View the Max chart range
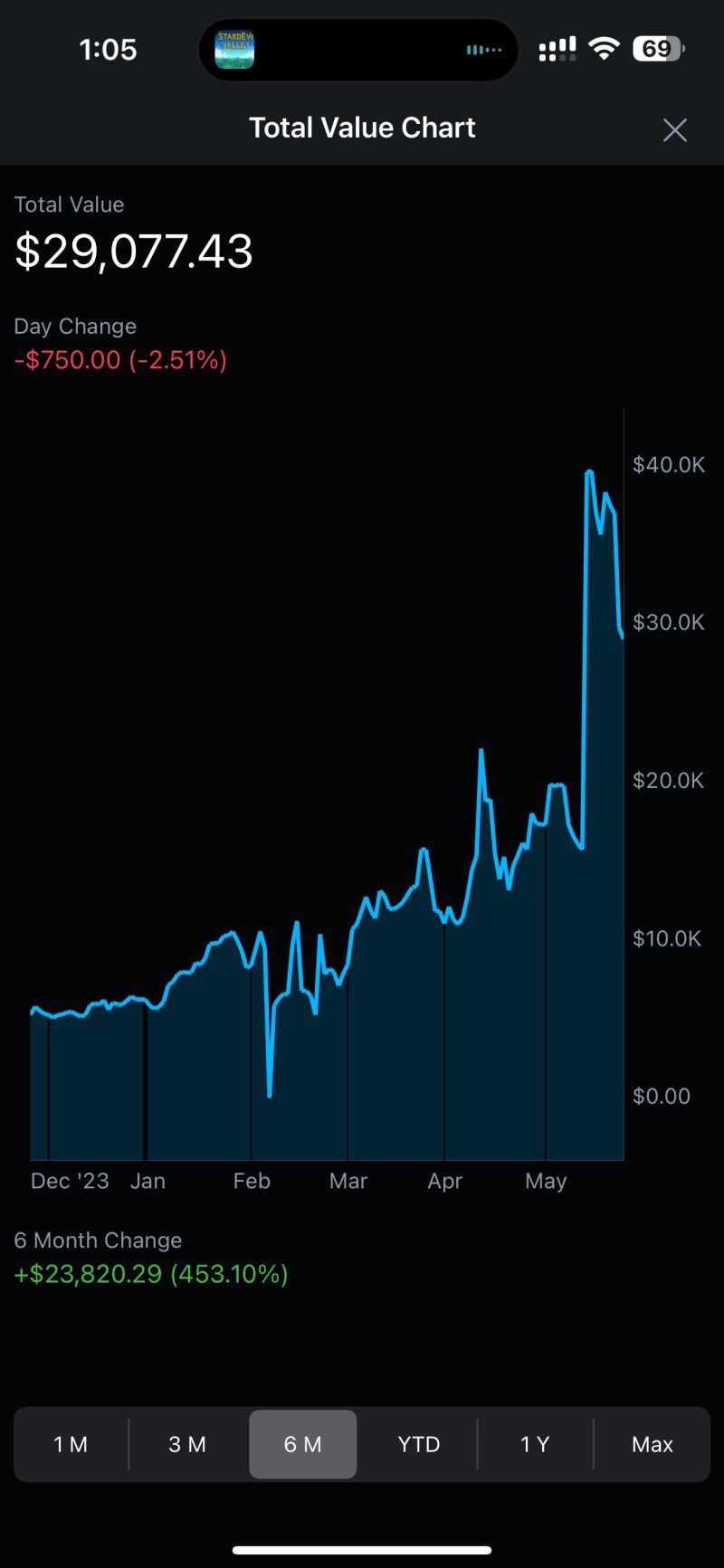This screenshot has width=724, height=1568. pos(652,1444)
